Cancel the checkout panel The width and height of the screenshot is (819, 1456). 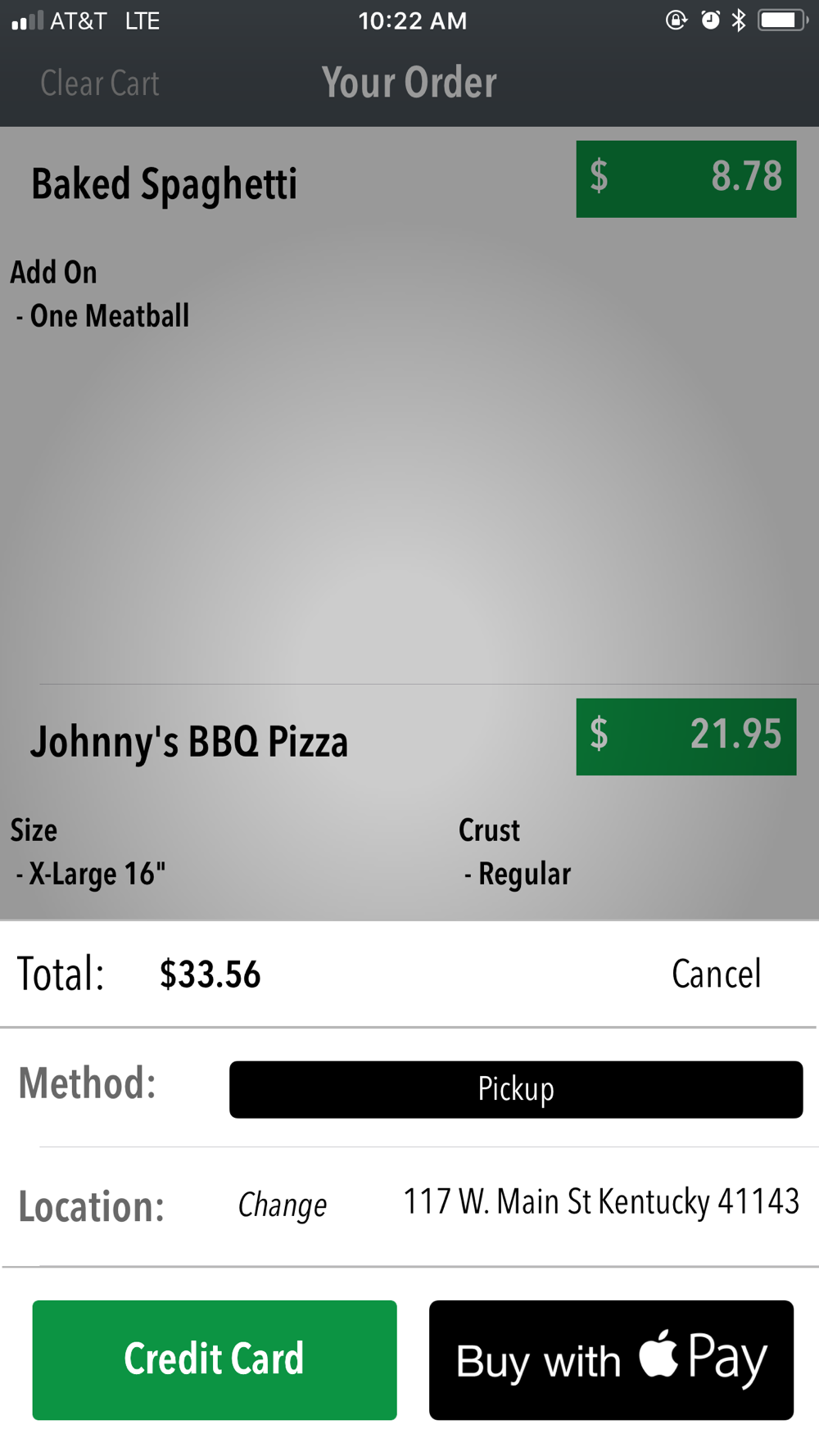tap(716, 974)
